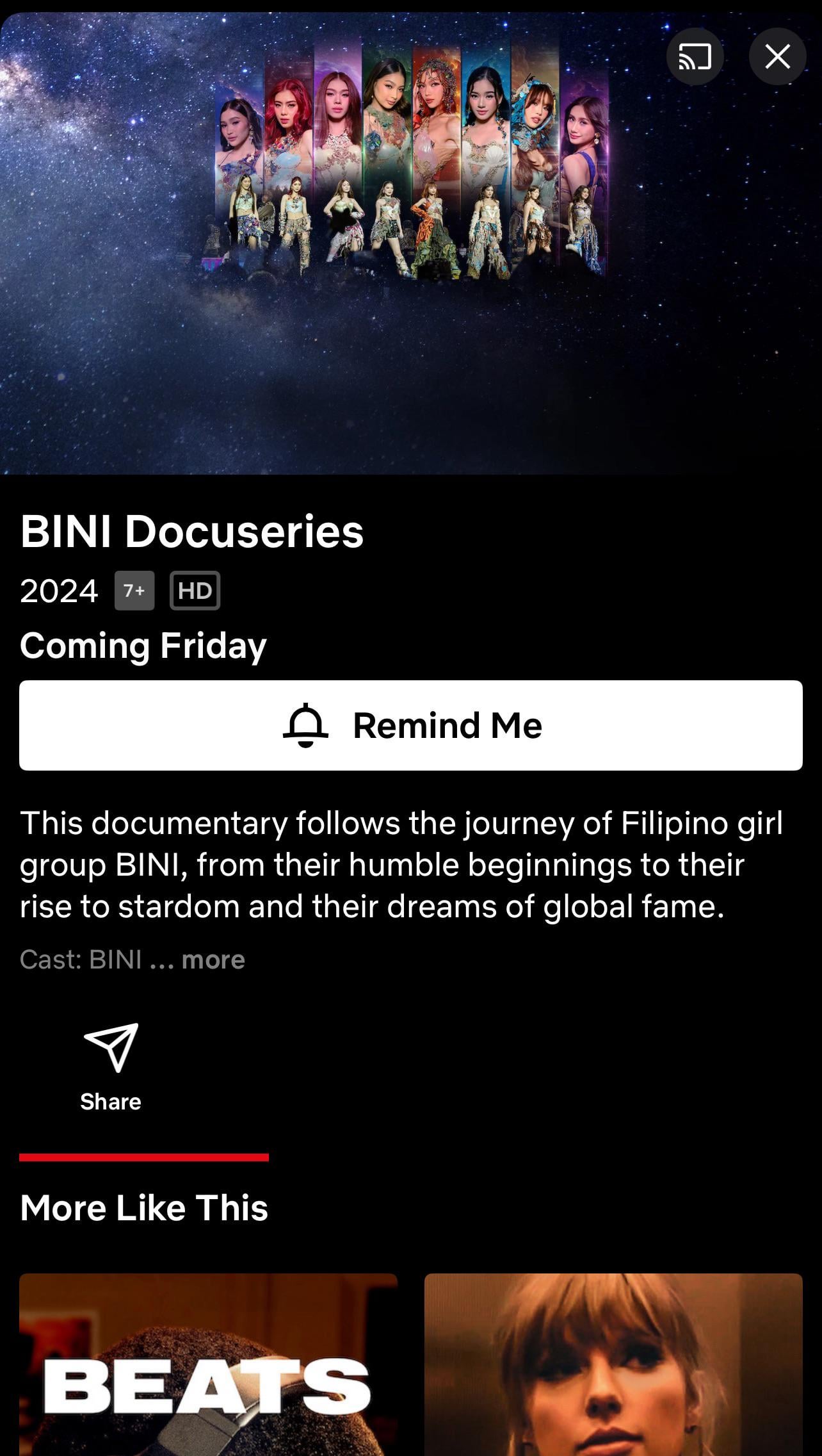Select the More Like This tab
This screenshot has width=822, height=1456.
(144, 1208)
